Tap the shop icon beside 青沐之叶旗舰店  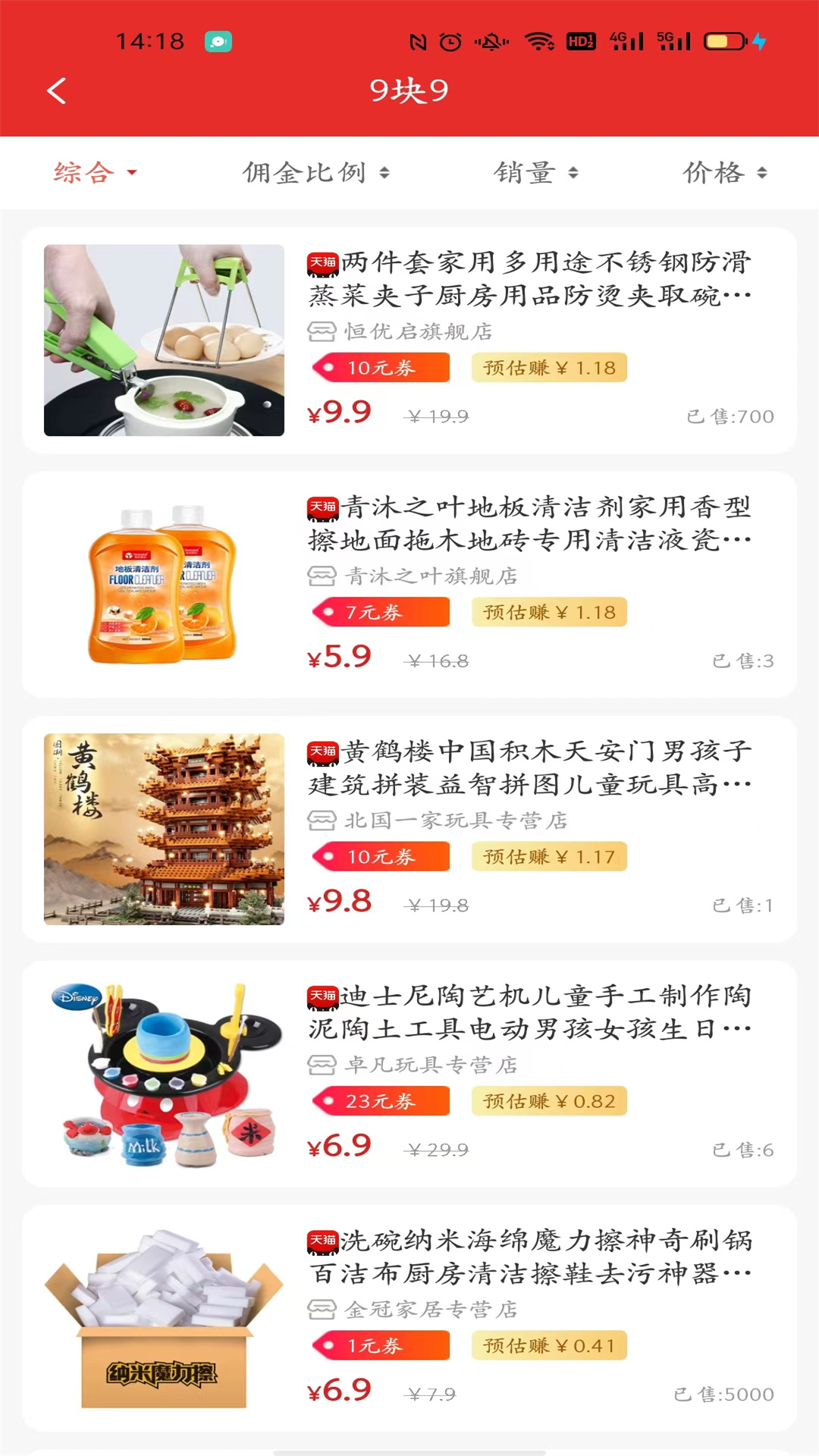320,576
